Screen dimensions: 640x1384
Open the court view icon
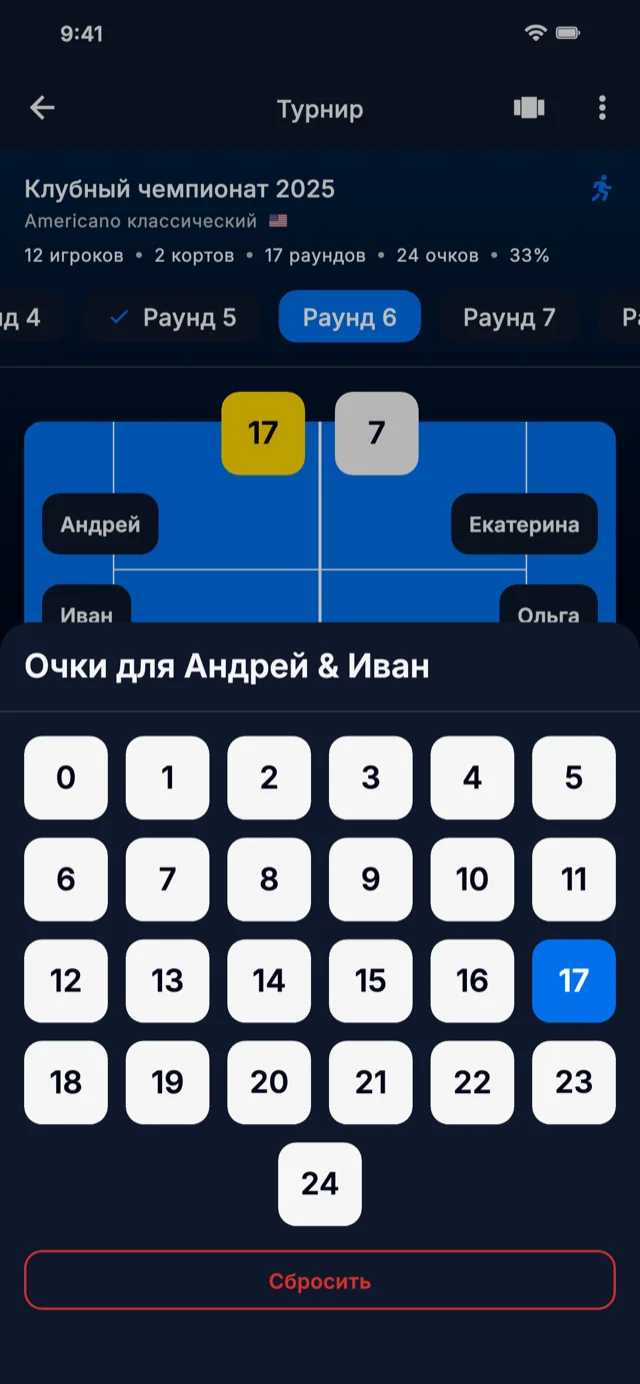click(529, 108)
